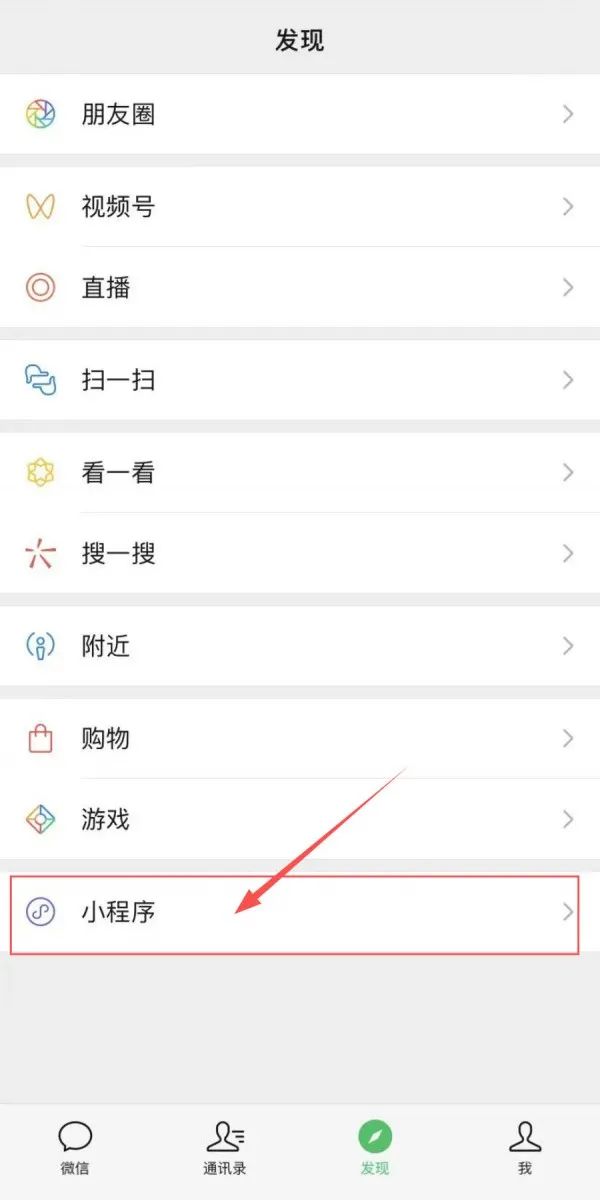Open 小程序 Mini Programs

(x=300, y=912)
